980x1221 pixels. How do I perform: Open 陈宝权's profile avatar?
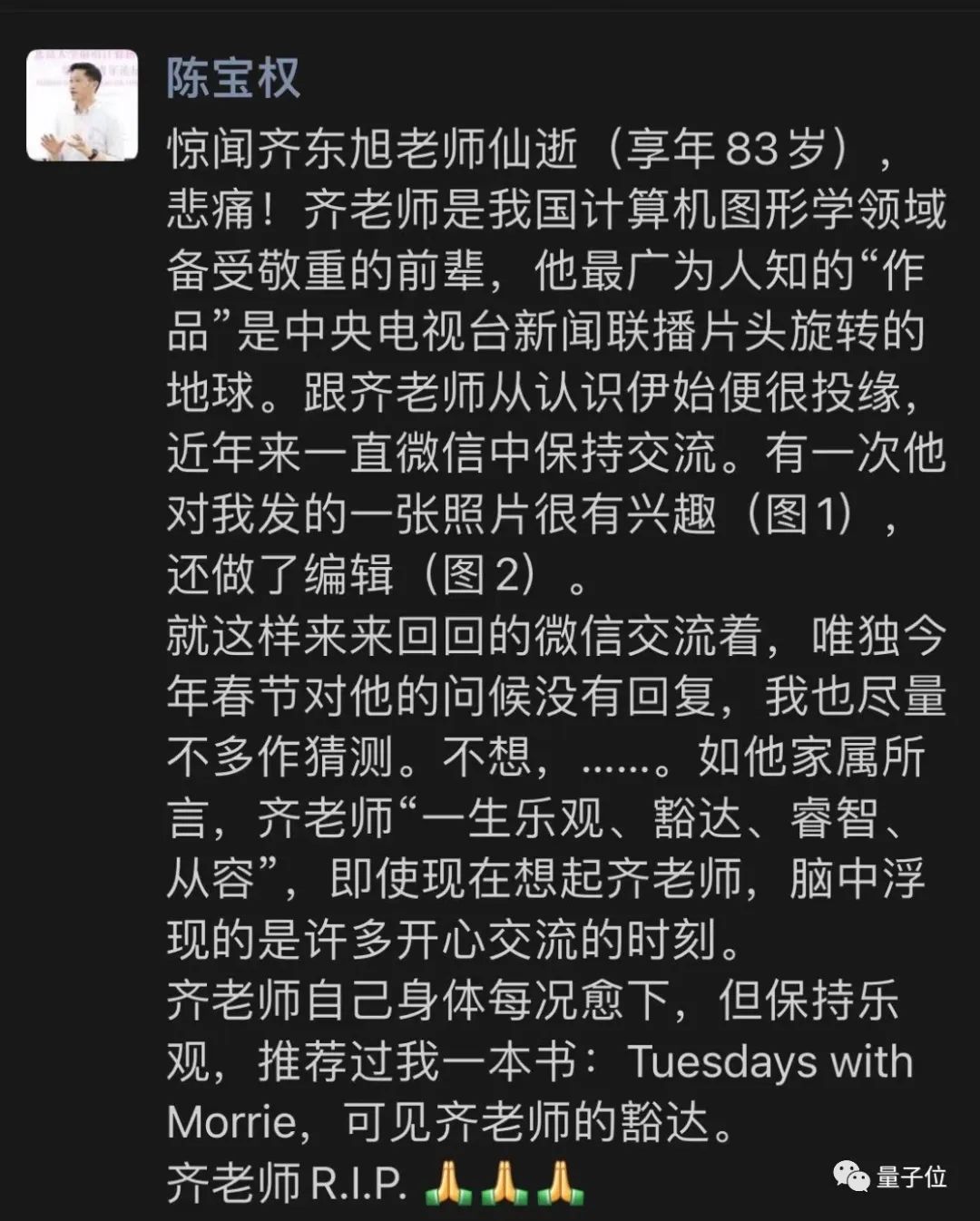coord(83,105)
